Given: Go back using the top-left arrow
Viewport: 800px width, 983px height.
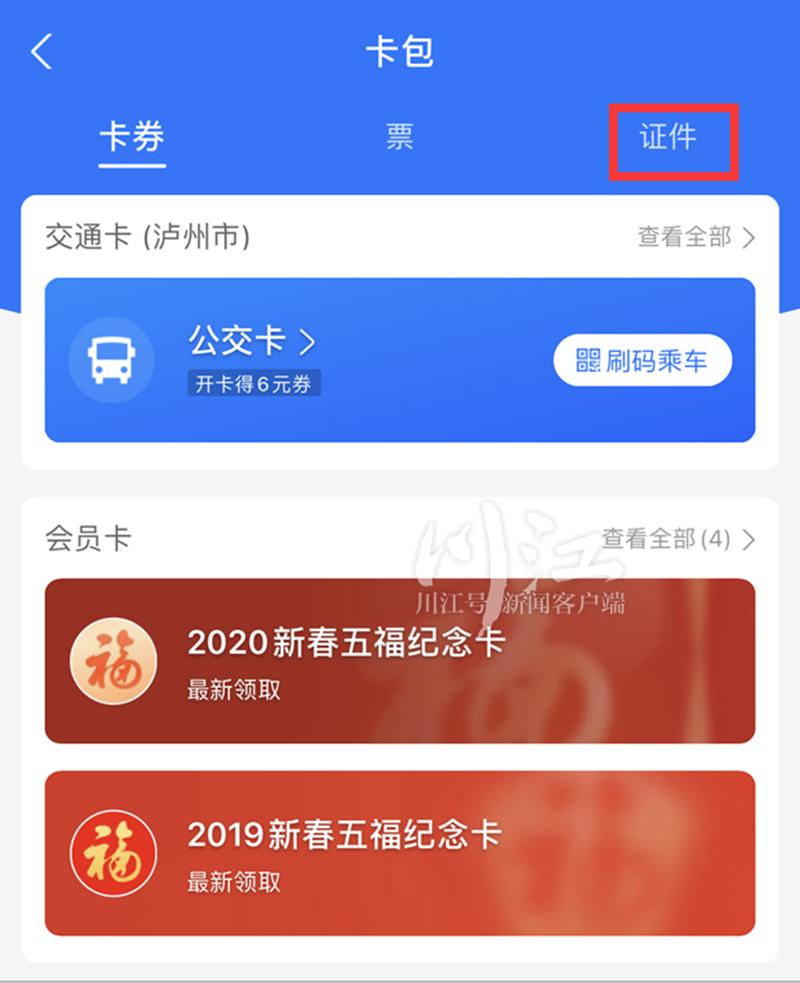Looking at the screenshot, I should click(41, 52).
